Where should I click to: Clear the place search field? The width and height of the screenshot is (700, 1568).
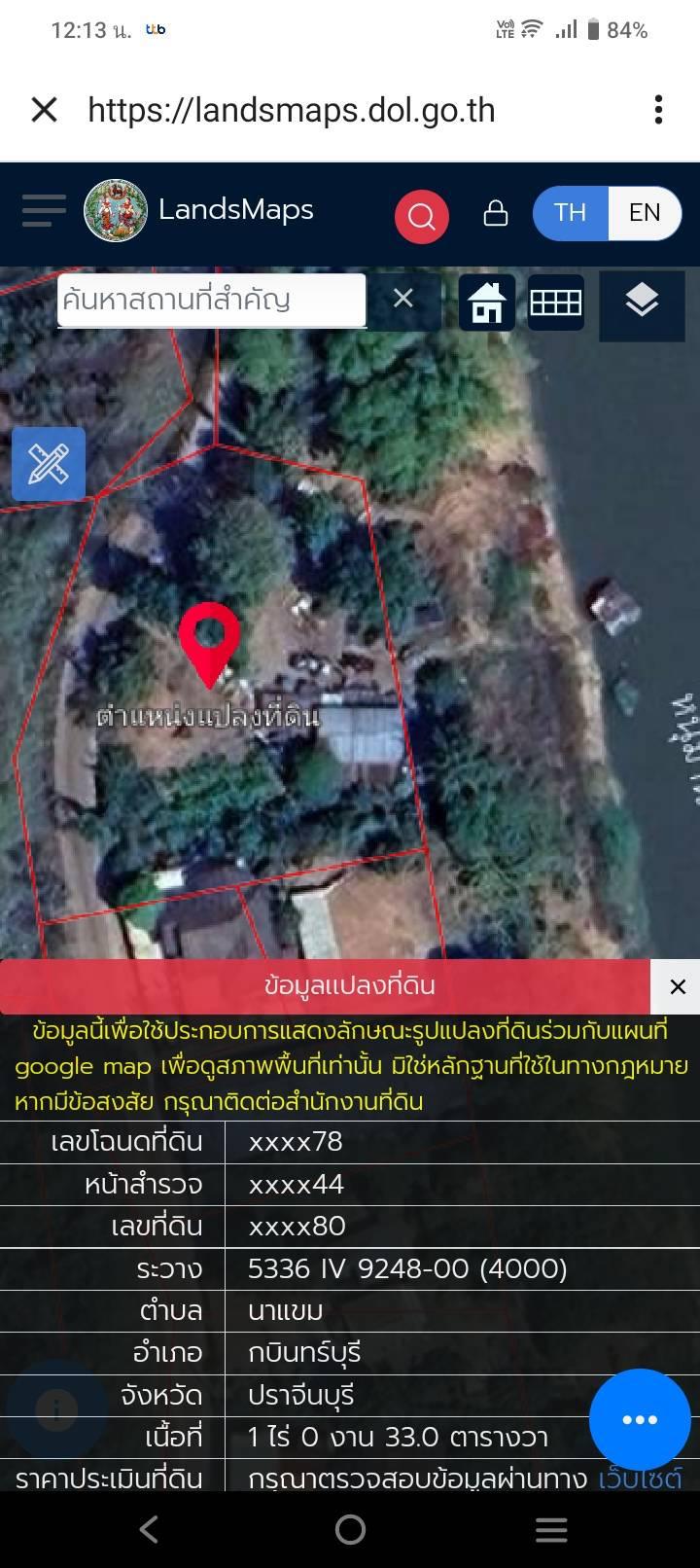click(402, 299)
